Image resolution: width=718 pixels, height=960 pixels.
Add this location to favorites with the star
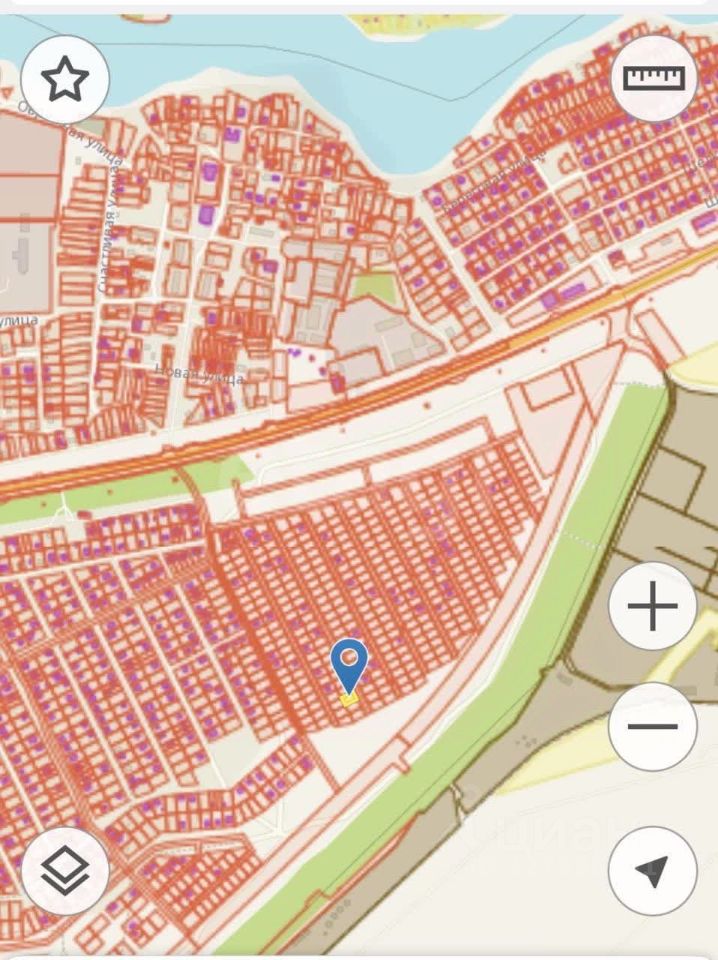tap(65, 79)
